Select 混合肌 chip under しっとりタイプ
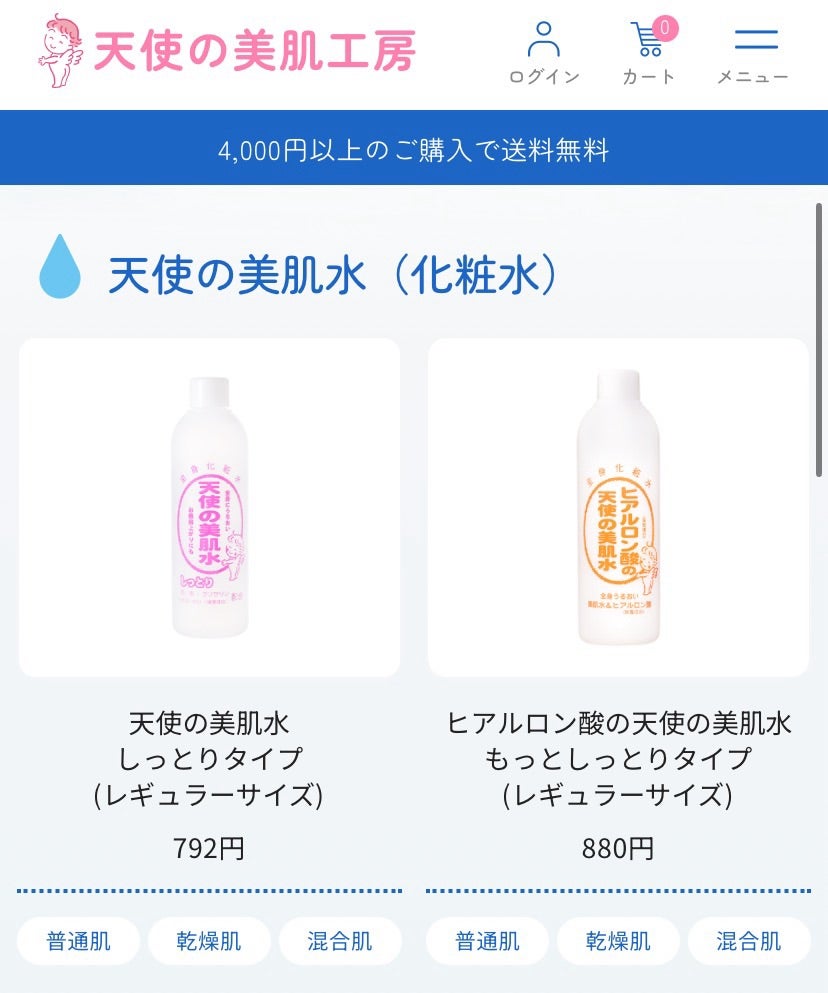The height and width of the screenshot is (993, 828). (340, 941)
